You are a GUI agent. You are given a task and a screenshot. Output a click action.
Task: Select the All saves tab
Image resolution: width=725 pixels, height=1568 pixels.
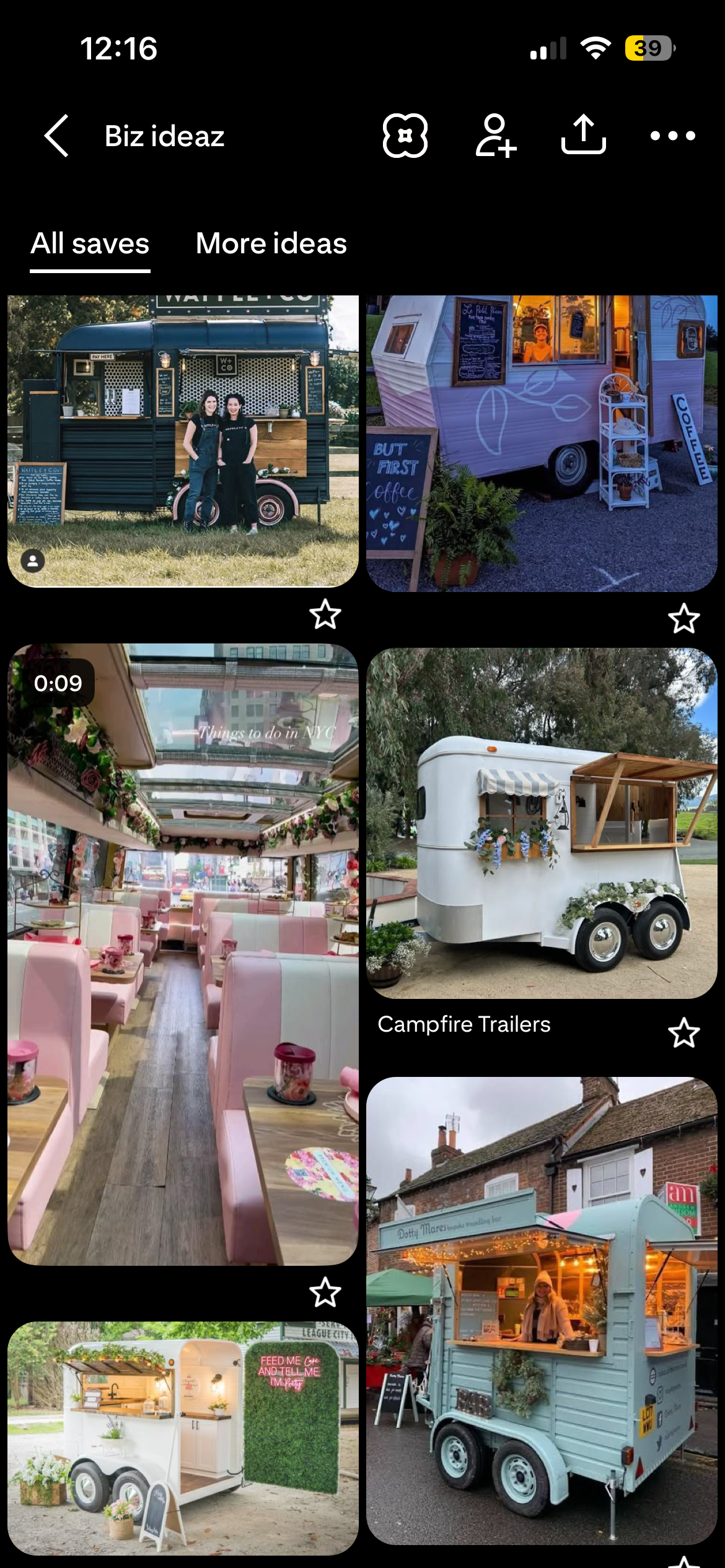tap(90, 243)
